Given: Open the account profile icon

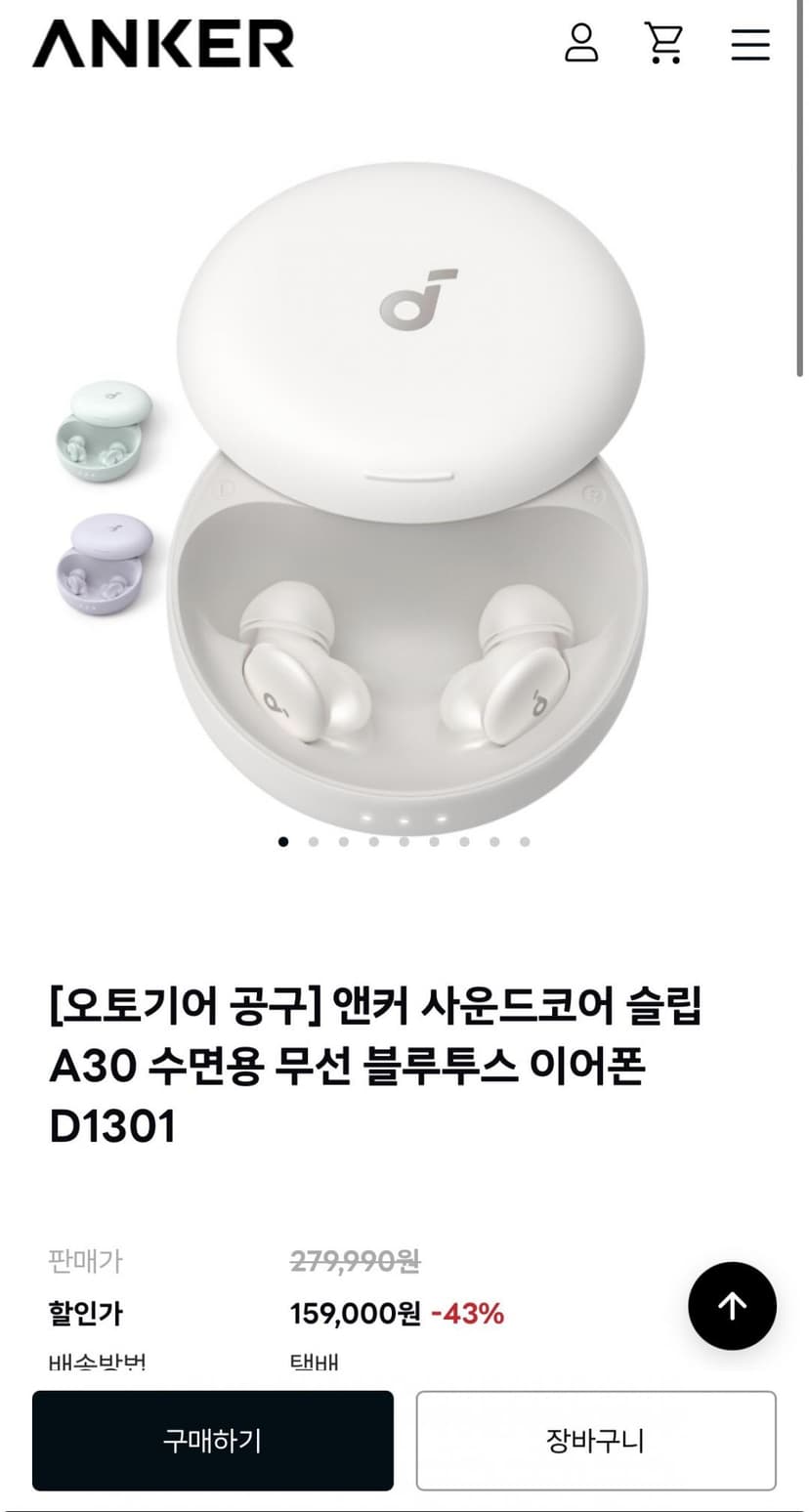Looking at the screenshot, I should [x=581, y=43].
